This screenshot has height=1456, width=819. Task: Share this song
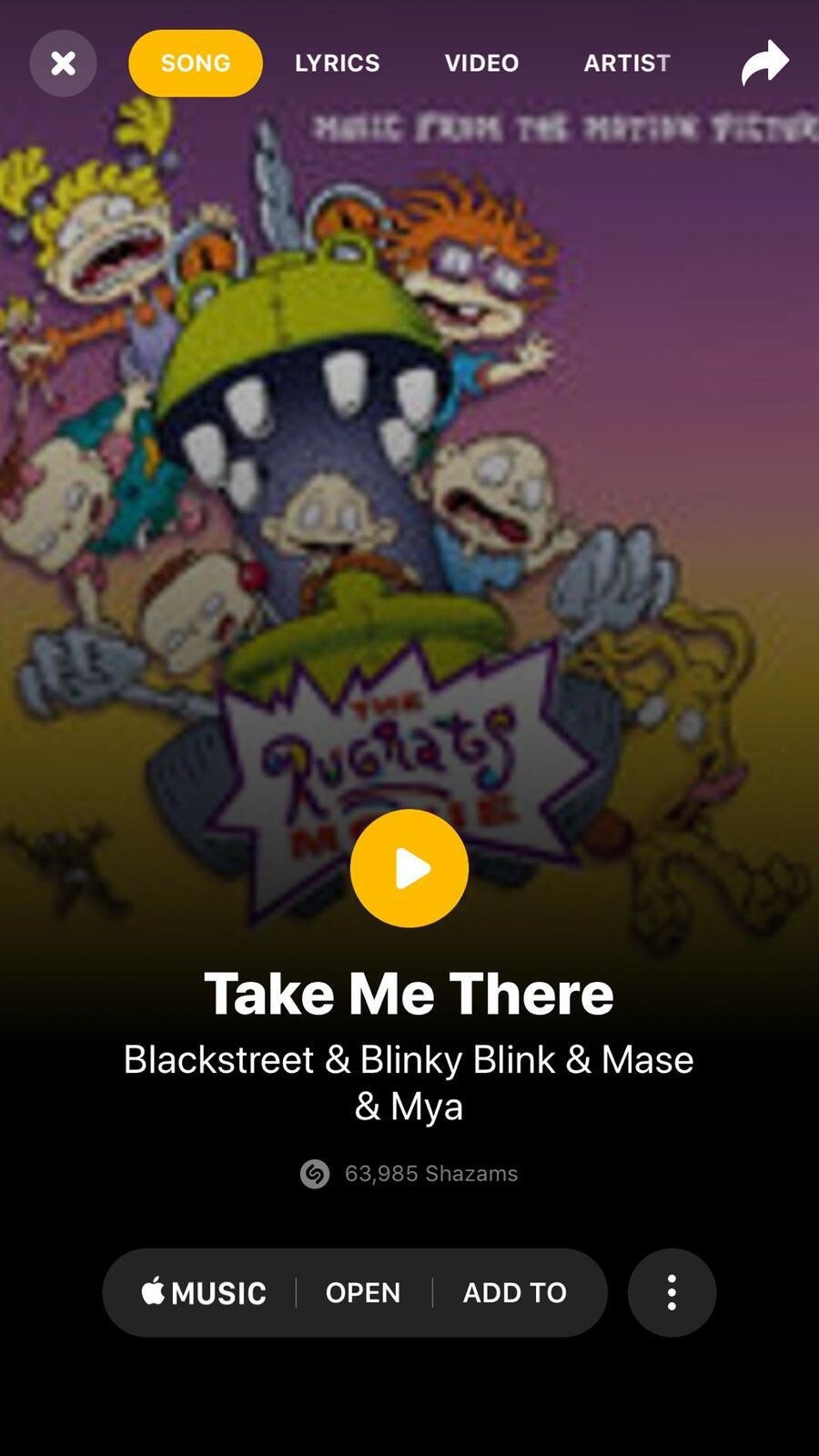[764, 63]
